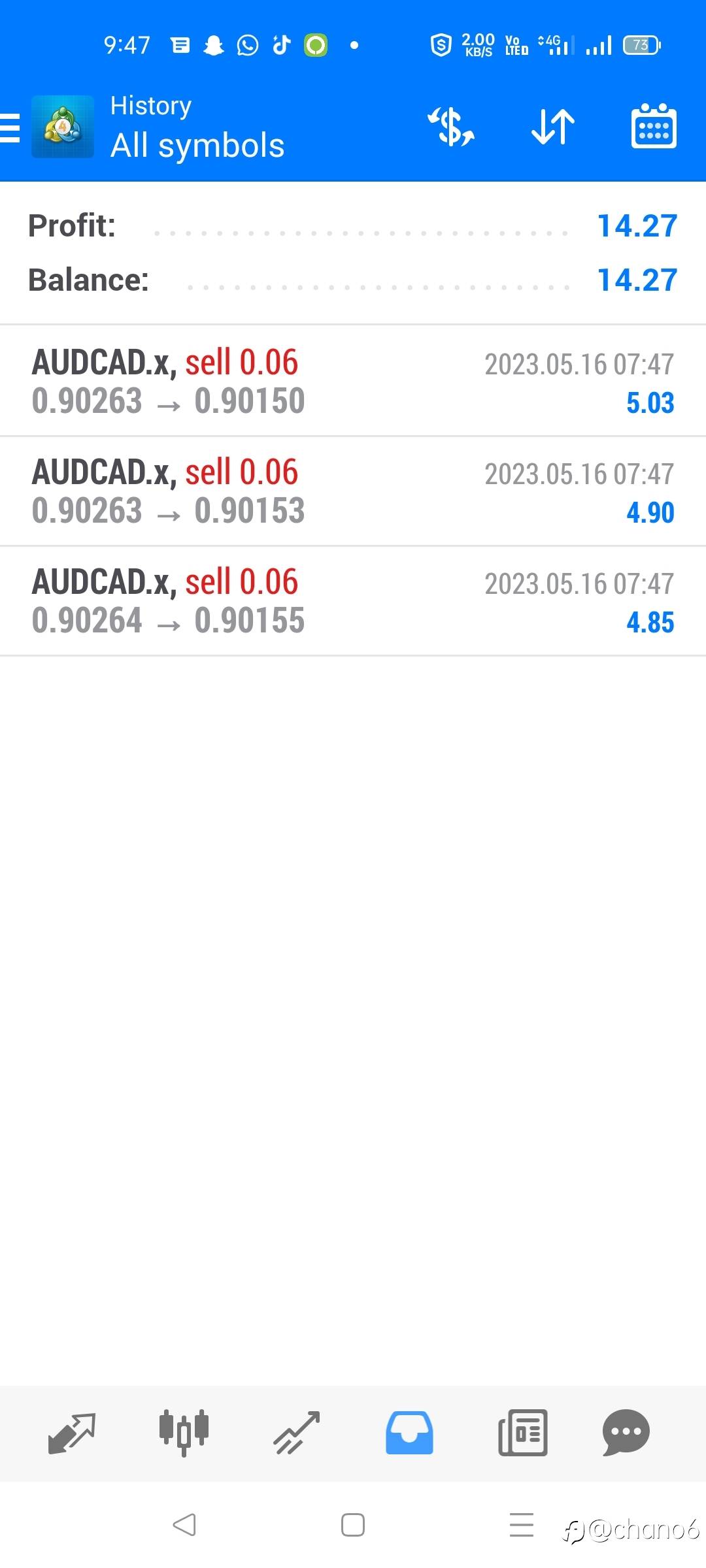Image resolution: width=706 pixels, height=1568 pixels.
Task: Select the History inbox tab
Action: click(409, 1433)
